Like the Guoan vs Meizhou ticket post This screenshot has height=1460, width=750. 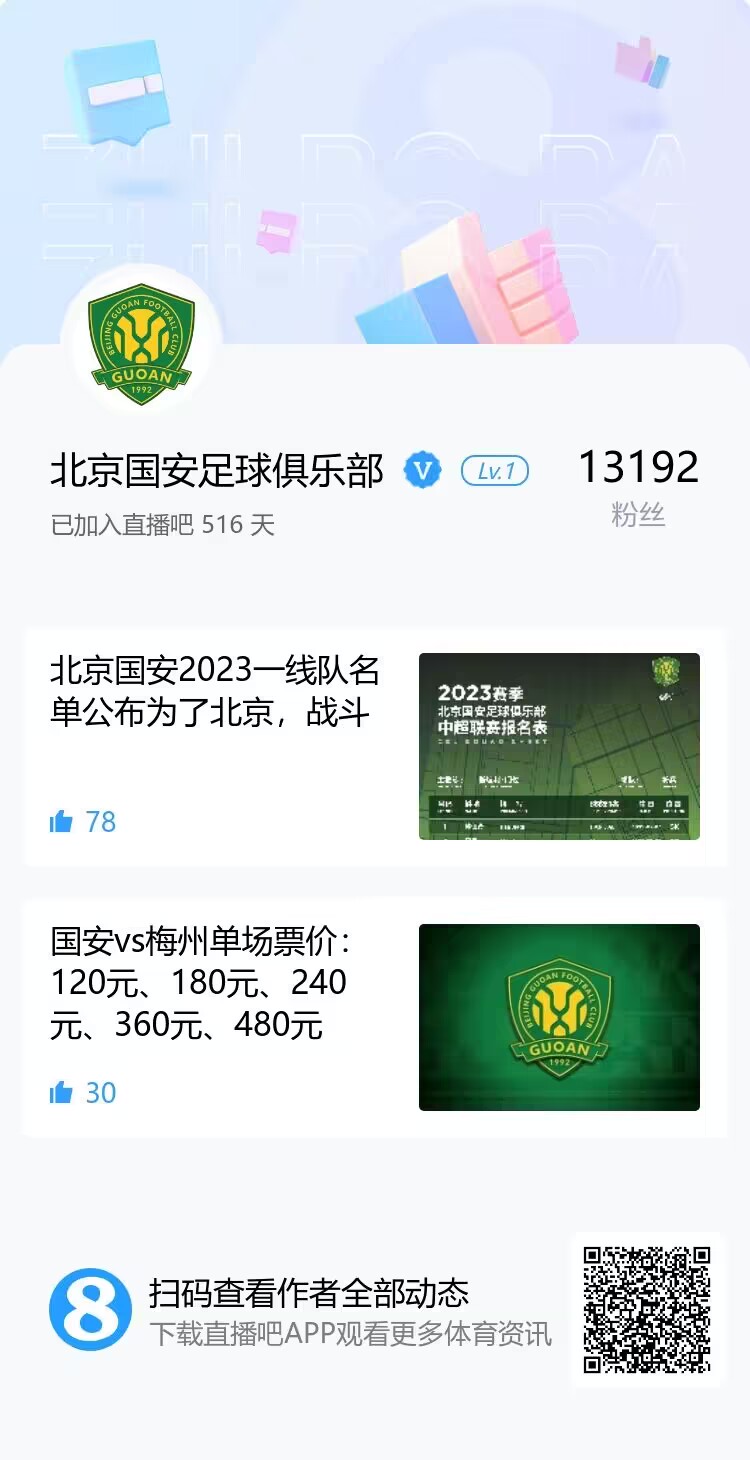[62, 1092]
